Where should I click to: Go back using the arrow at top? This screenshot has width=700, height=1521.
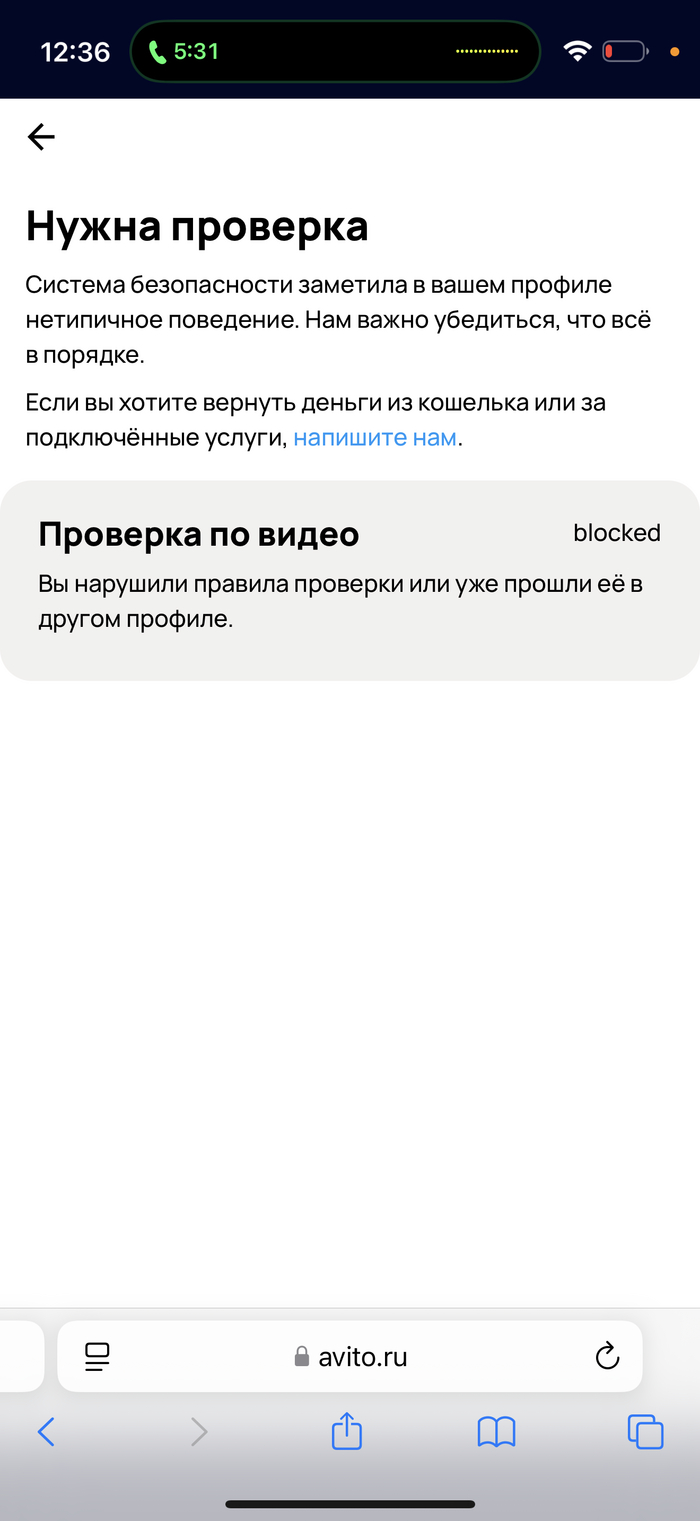[x=41, y=137]
